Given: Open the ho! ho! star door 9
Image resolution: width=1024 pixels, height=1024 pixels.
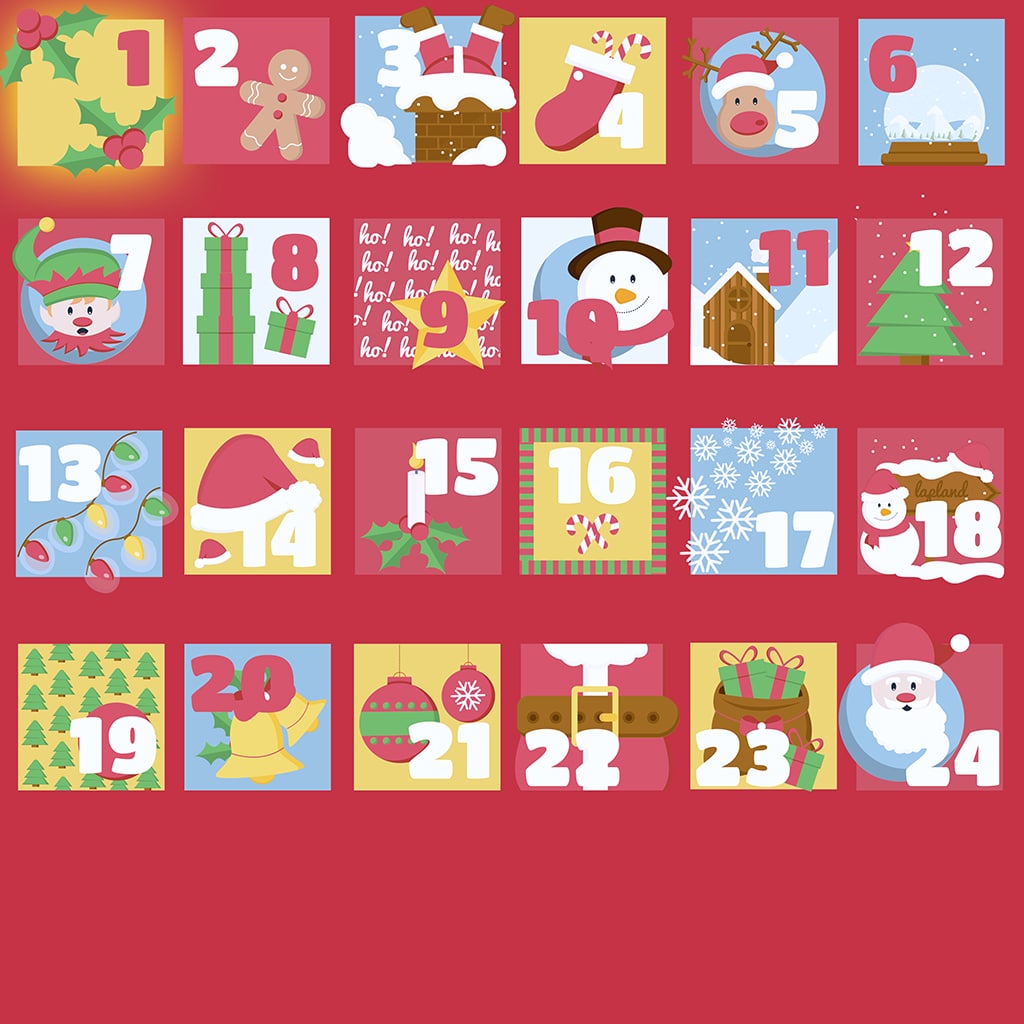Looking at the screenshot, I should coord(428,292).
